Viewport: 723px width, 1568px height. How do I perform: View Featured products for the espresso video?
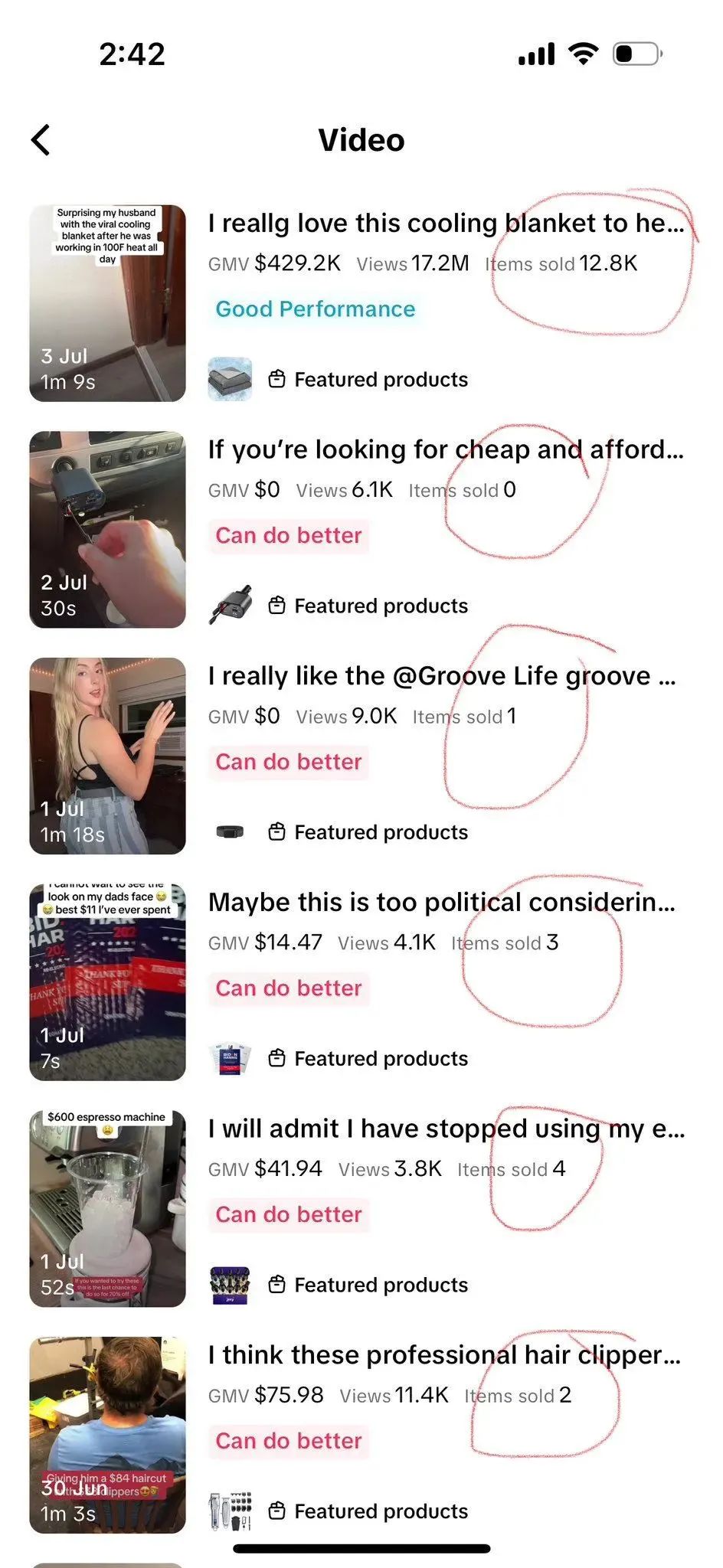(x=368, y=1285)
